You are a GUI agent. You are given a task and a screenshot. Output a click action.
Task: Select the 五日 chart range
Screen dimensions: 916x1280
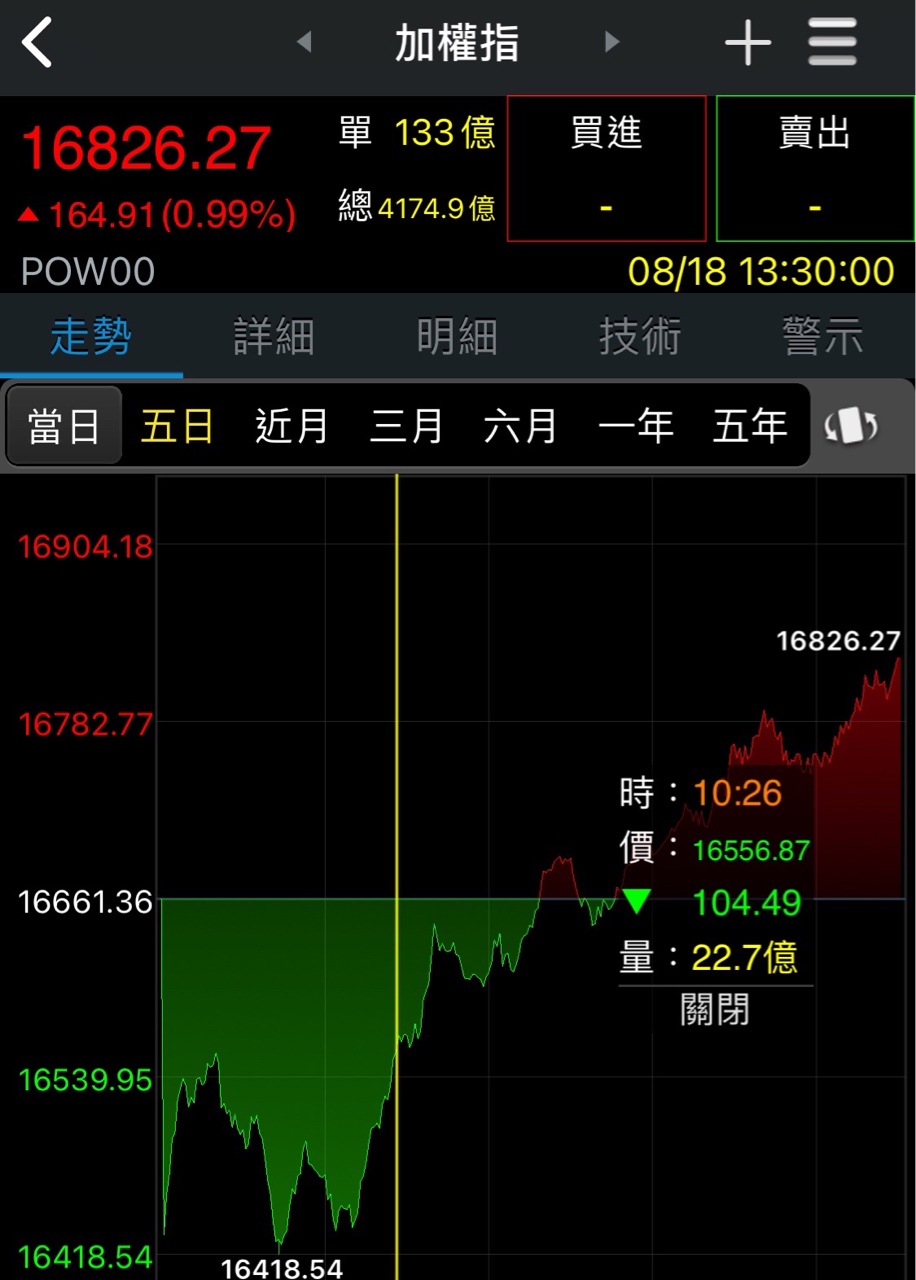(x=178, y=426)
